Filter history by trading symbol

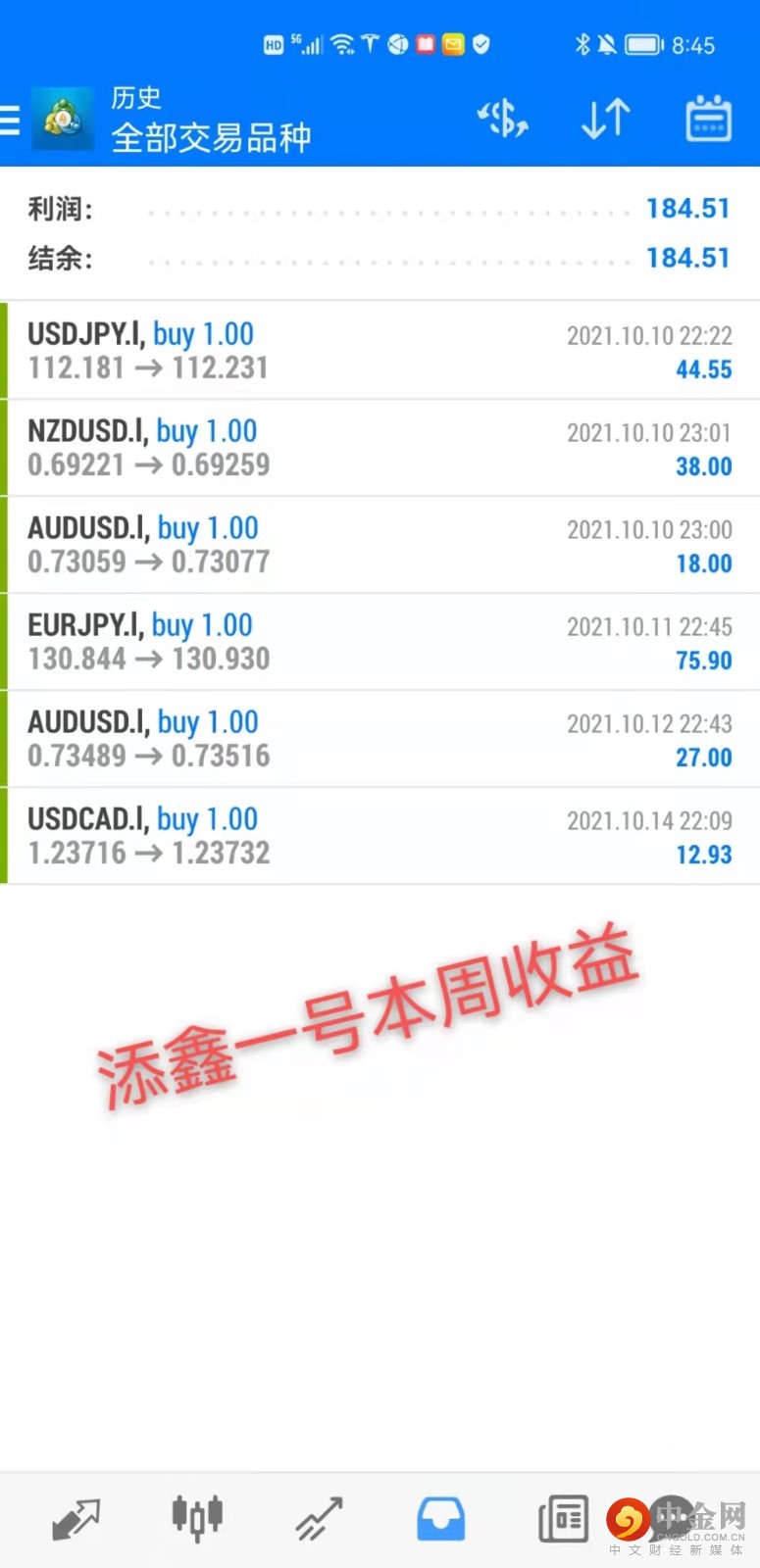pyautogui.click(x=503, y=120)
